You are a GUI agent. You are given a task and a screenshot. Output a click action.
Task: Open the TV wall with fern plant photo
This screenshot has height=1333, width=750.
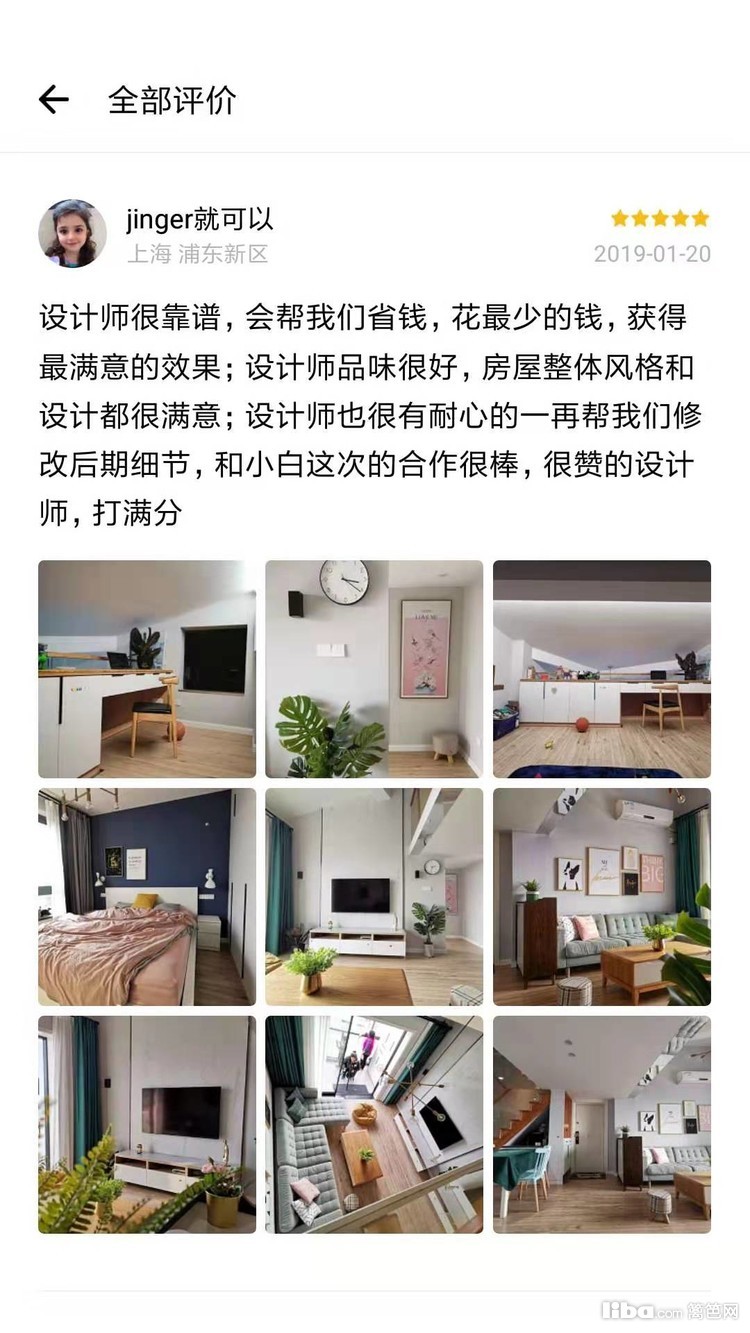point(147,1125)
